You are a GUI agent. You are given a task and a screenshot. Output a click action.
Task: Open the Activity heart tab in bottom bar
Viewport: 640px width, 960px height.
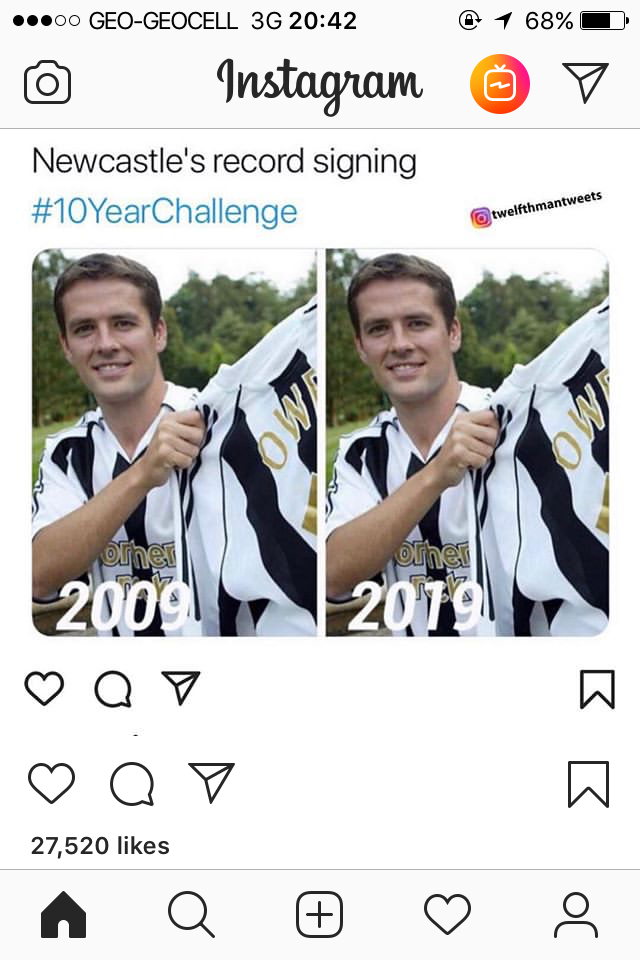click(447, 914)
